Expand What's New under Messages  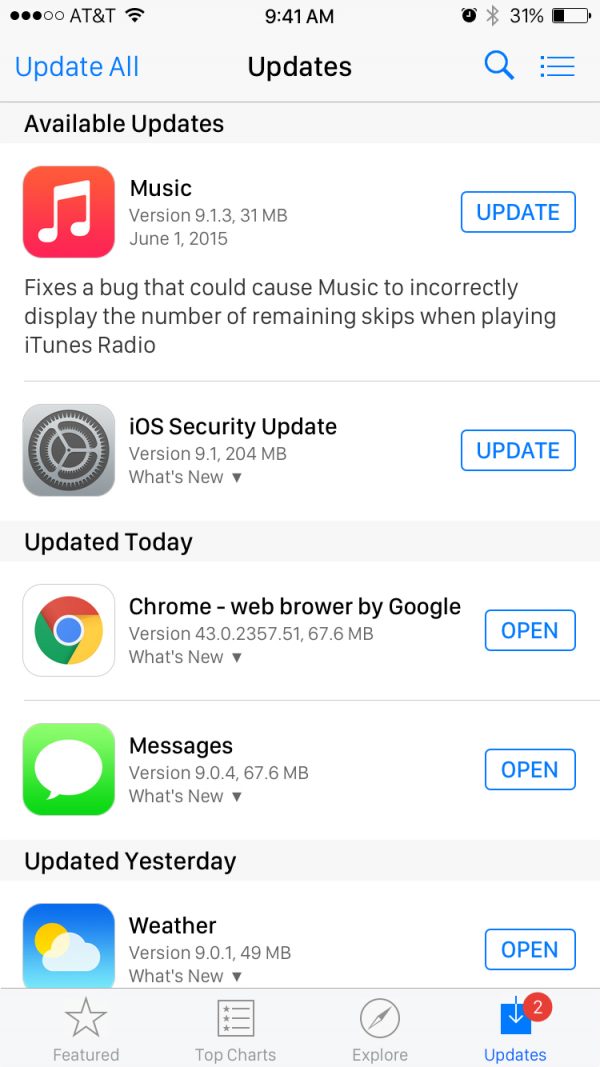click(186, 796)
